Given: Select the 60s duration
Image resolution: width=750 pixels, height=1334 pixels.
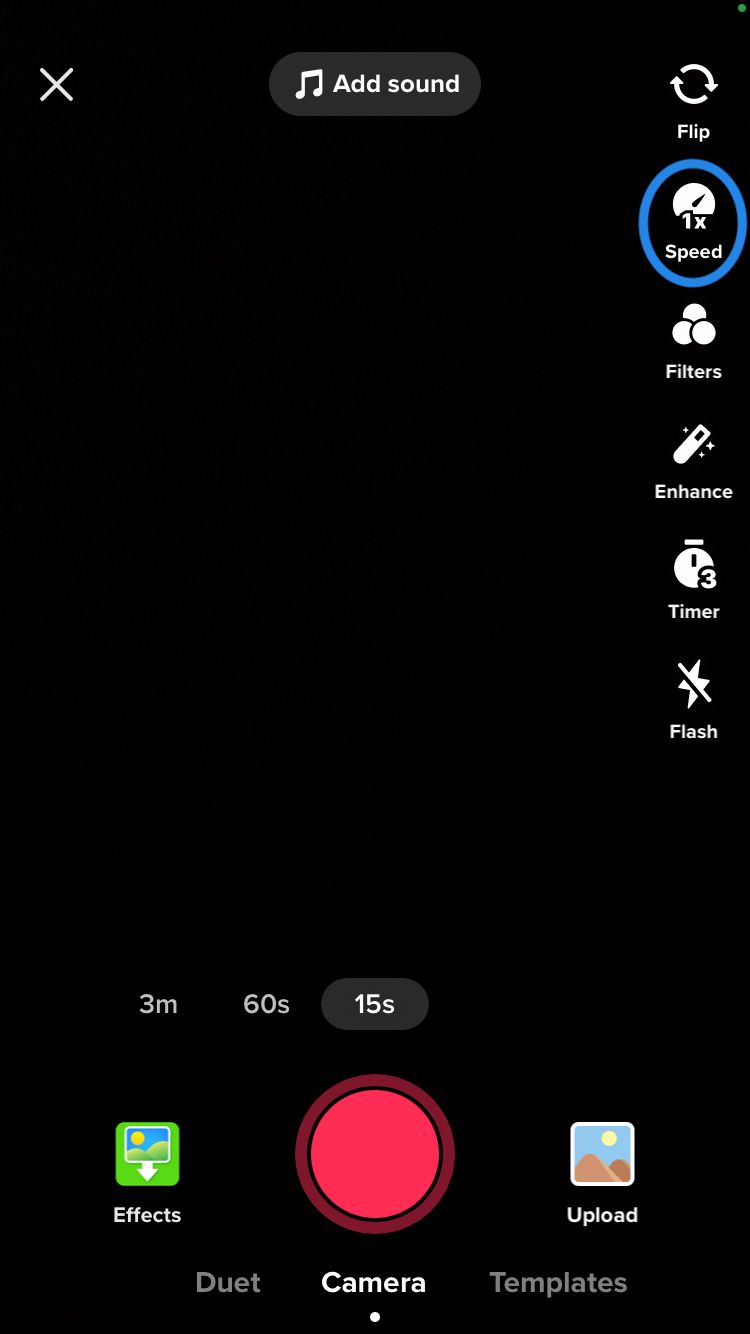Looking at the screenshot, I should pyautogui.click(x=266, y=1004).
